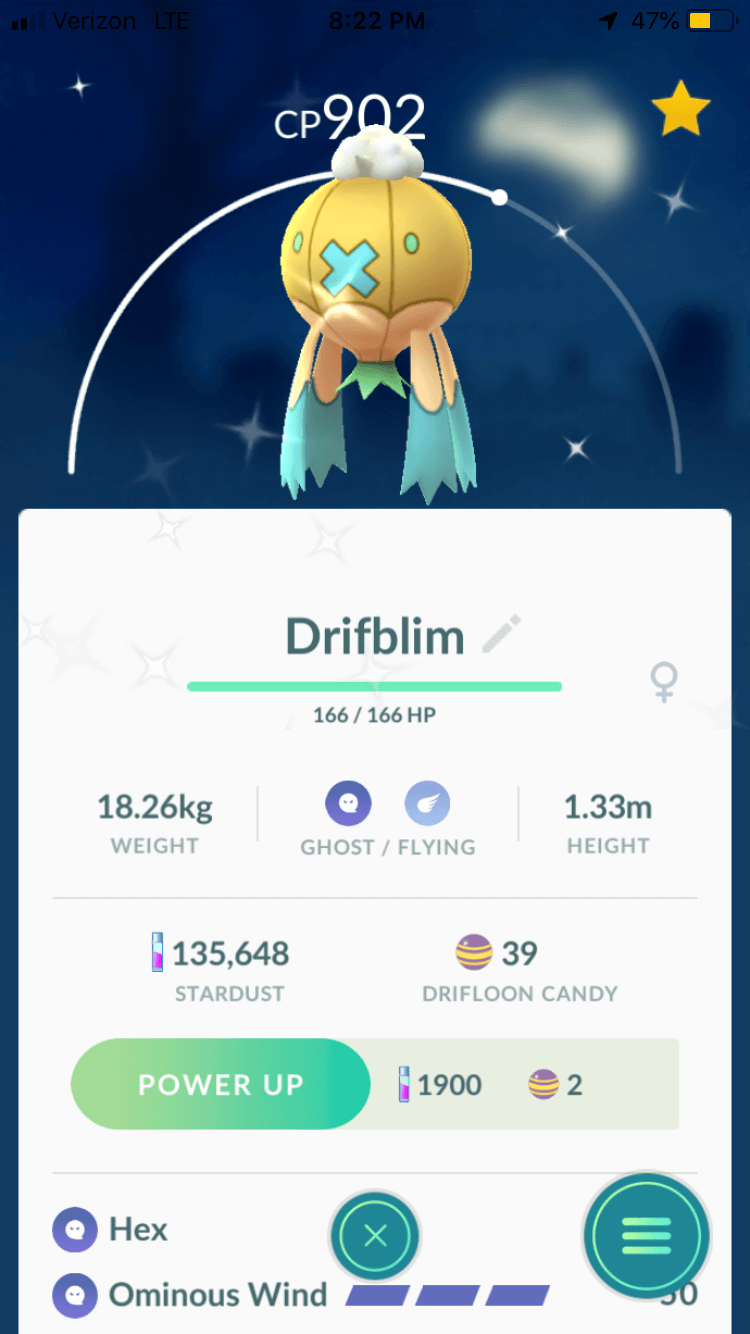Power up Drifblim
Screen dimensions: 750x1334
pos(221,1084)
